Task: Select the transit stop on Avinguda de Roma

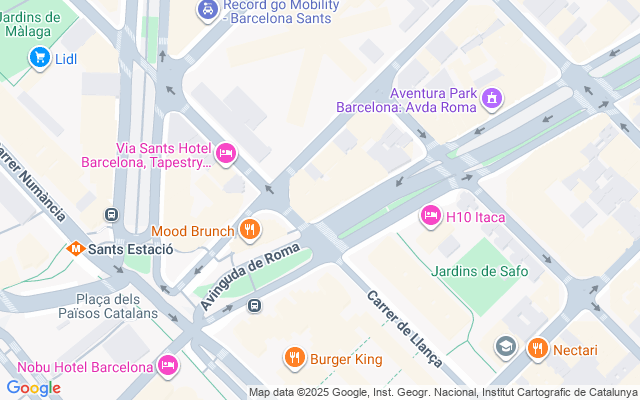Action: pos(255,305)
